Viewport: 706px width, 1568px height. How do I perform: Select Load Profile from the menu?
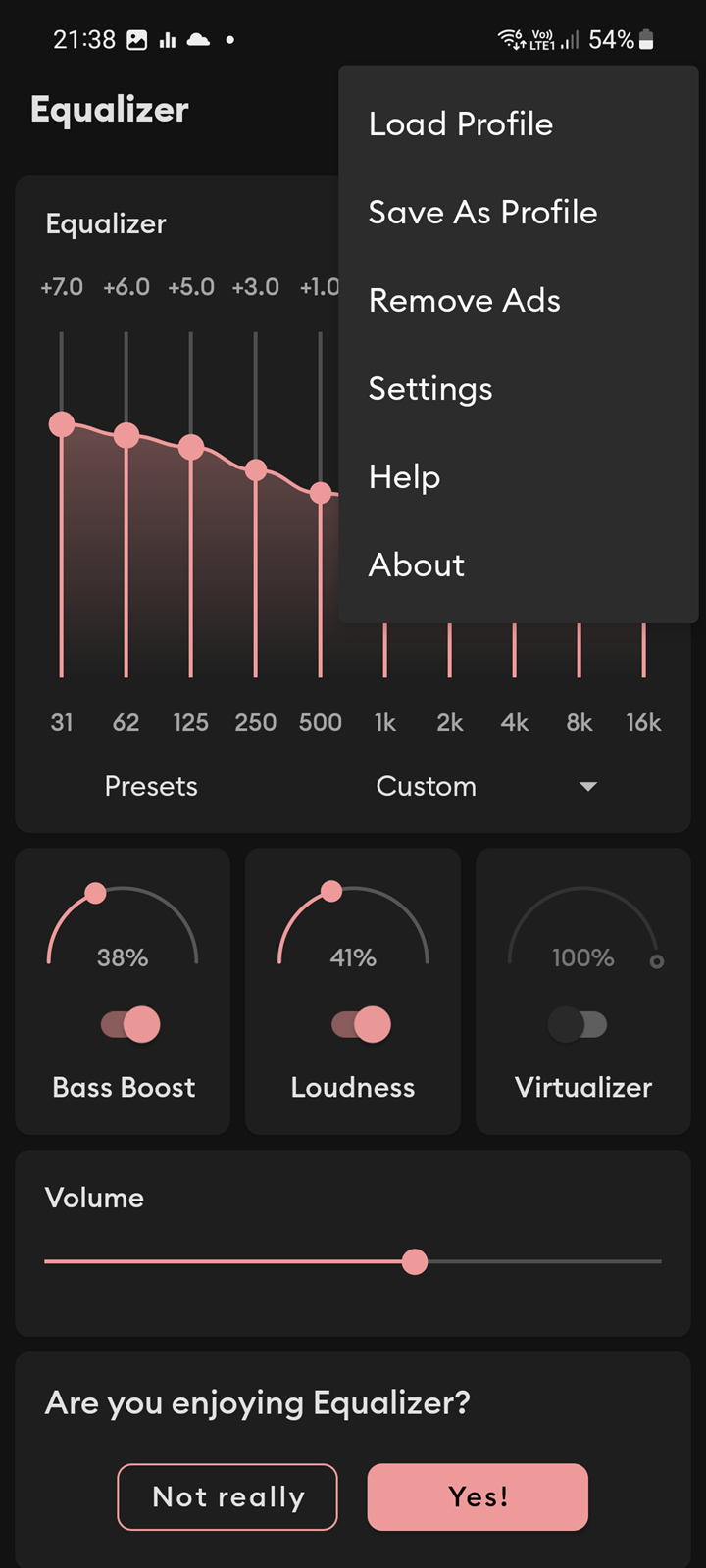(461, 124)
